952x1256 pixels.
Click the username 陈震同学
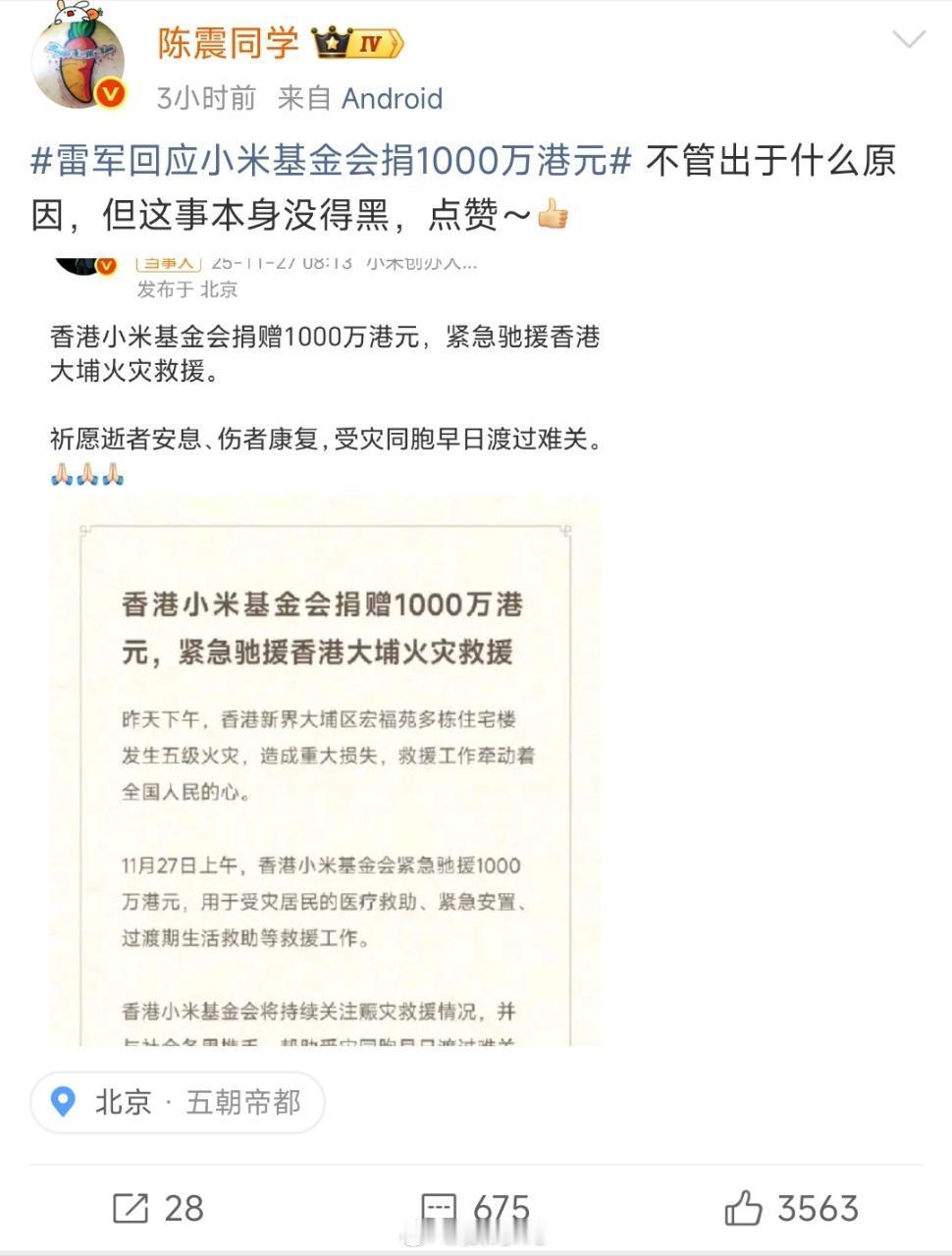coord(228,43)
